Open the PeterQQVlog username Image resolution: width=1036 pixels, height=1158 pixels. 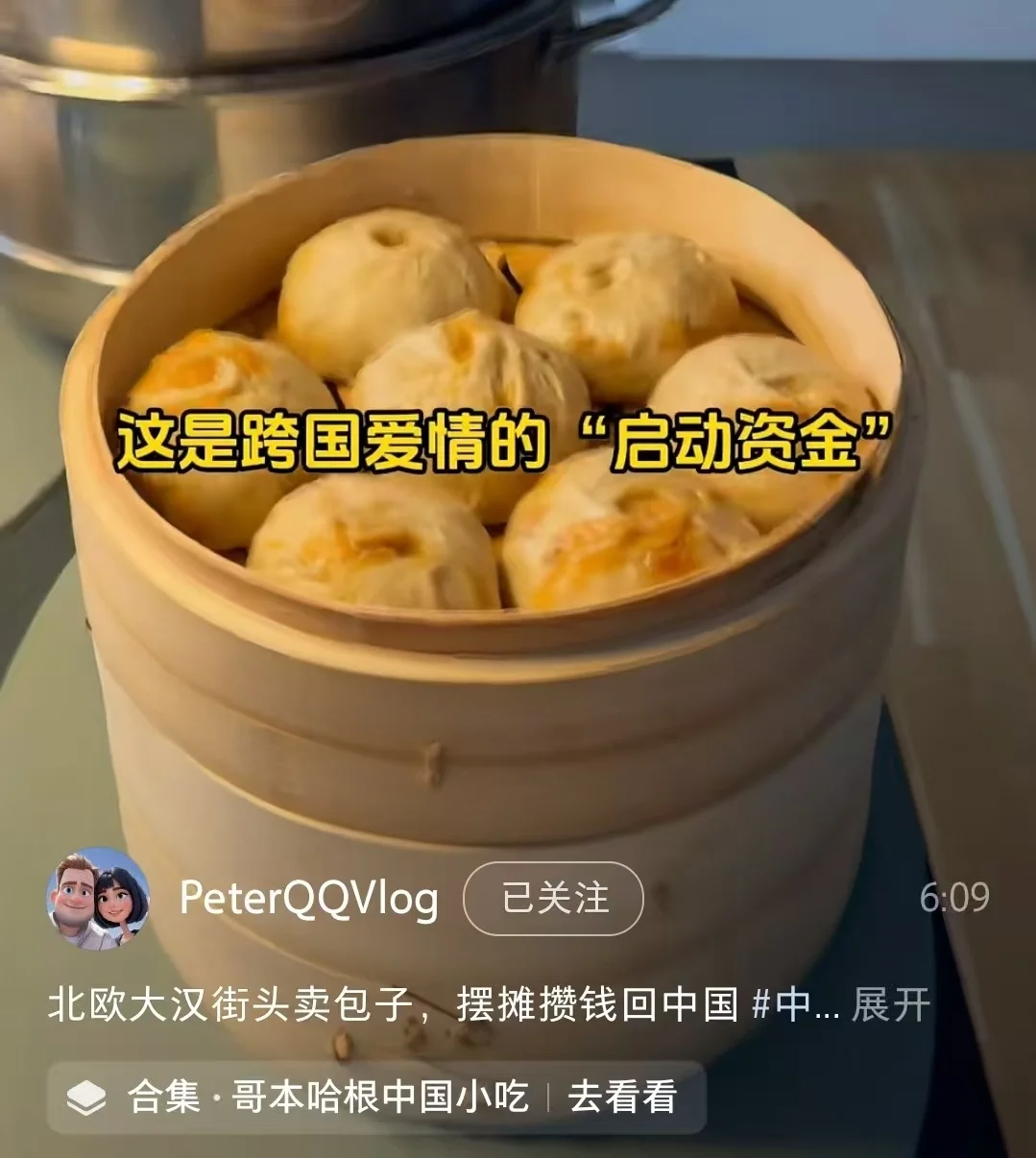pyautogui.click(x=309, y=899)
